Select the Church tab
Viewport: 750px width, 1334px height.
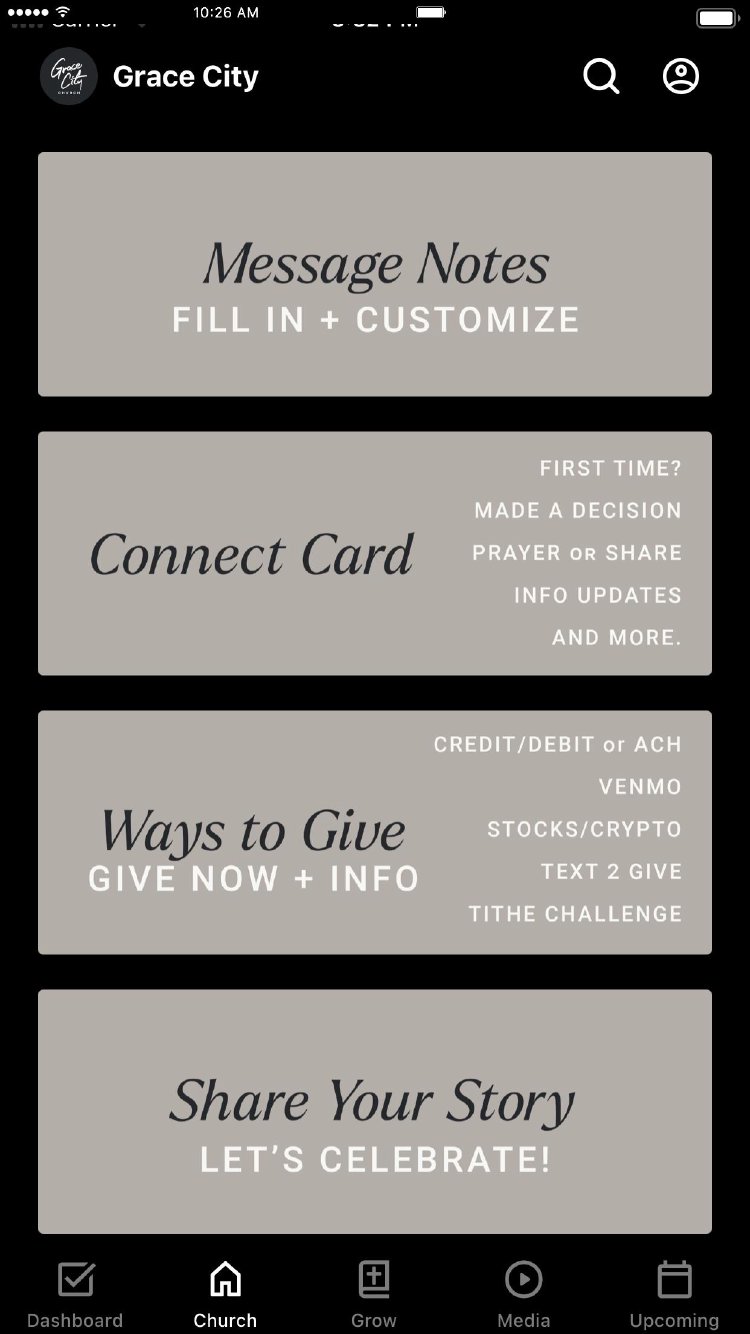(x=225, y=1294)
